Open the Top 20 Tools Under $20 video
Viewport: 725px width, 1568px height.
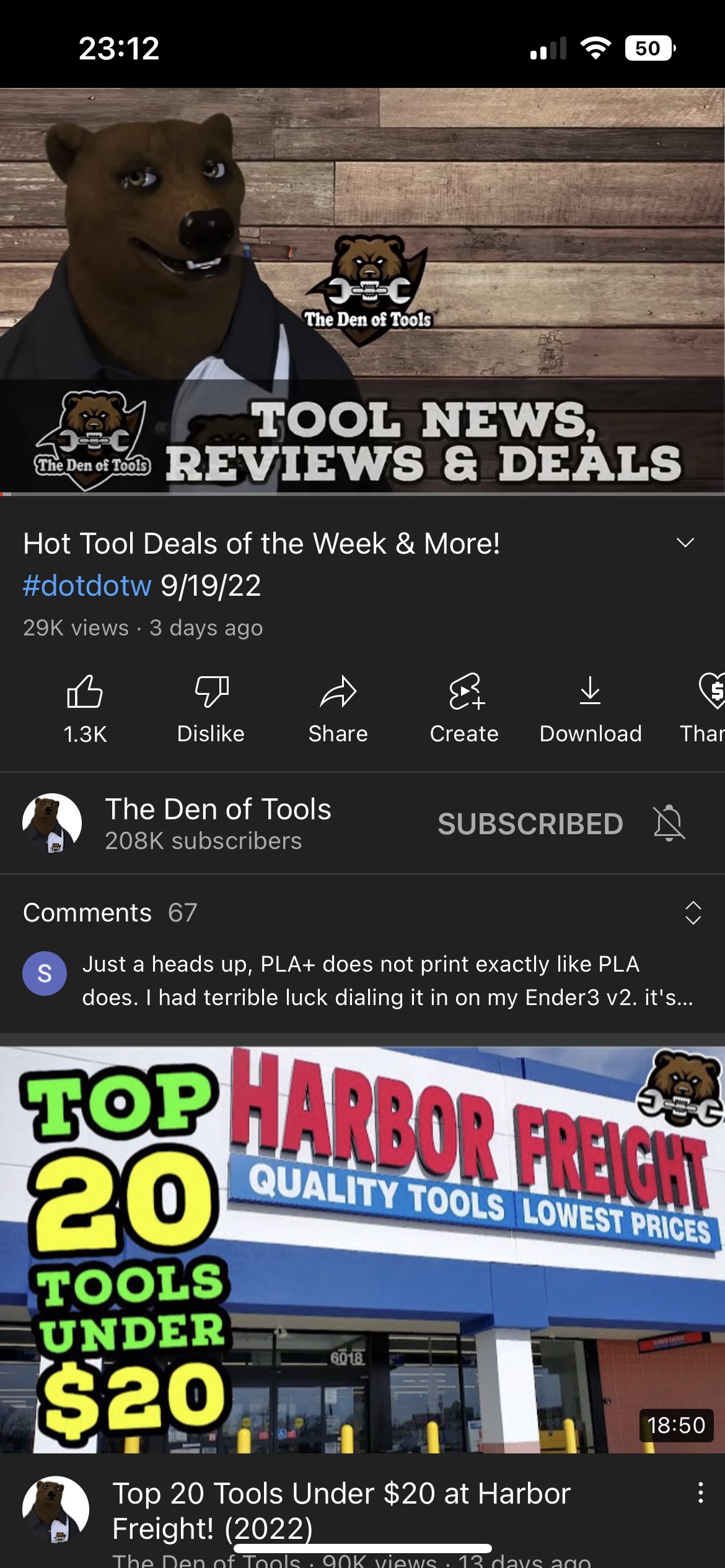(x=362, y=1250)
